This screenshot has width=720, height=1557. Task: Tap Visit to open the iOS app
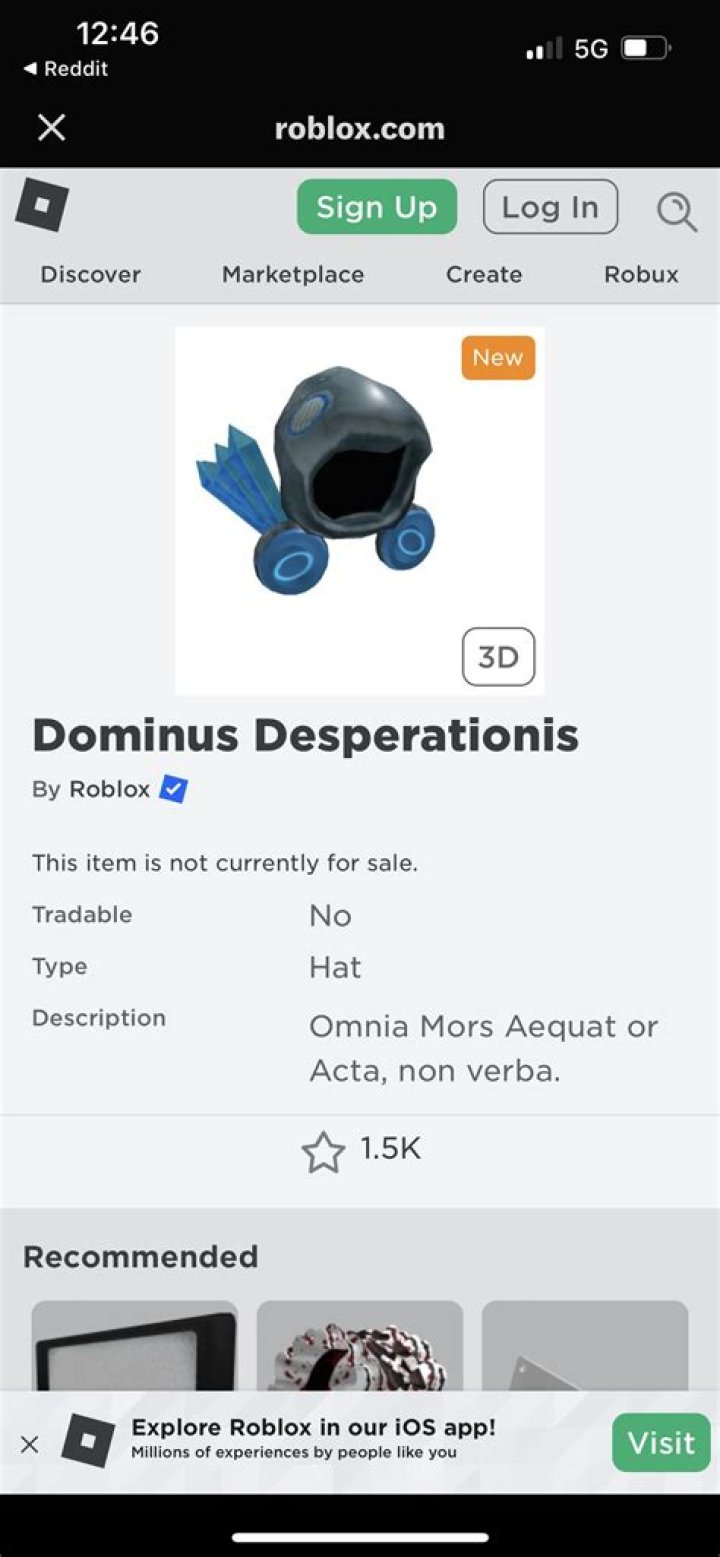click(659, 1442)
